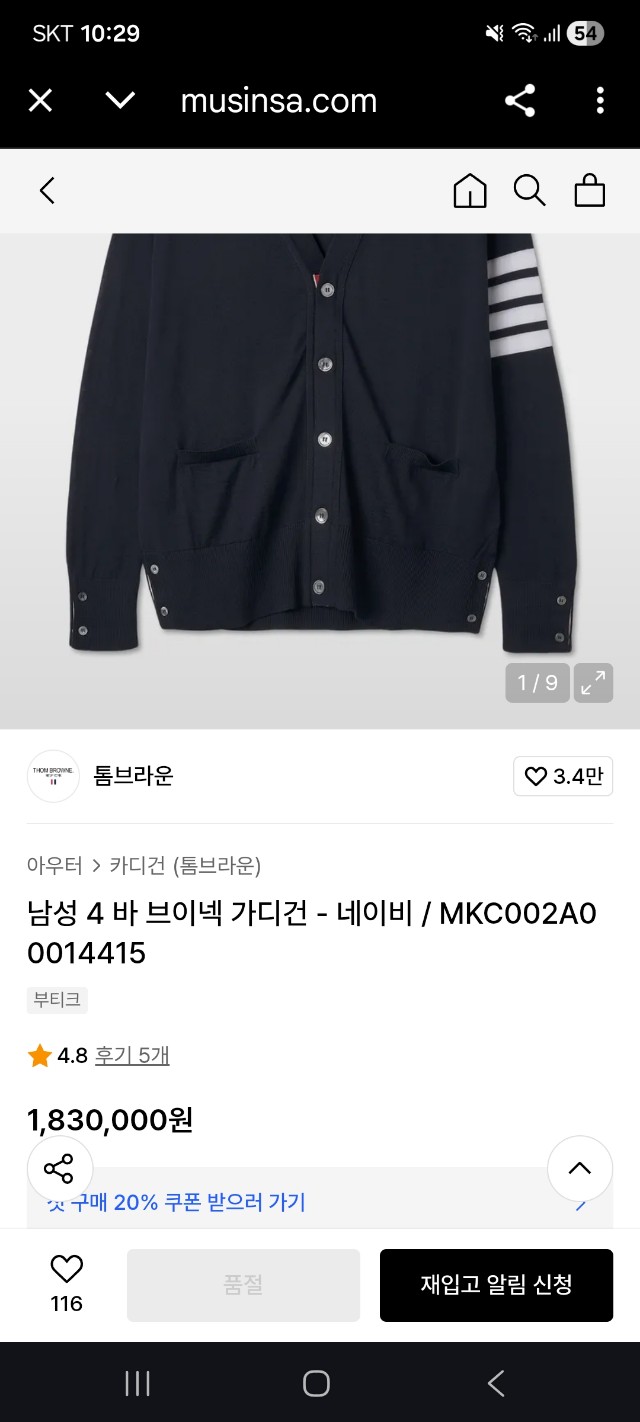640x1422 pixels.
Task: Open recent apps from navigation bar
Action: pyautogui.click(x=137, y=1383)
